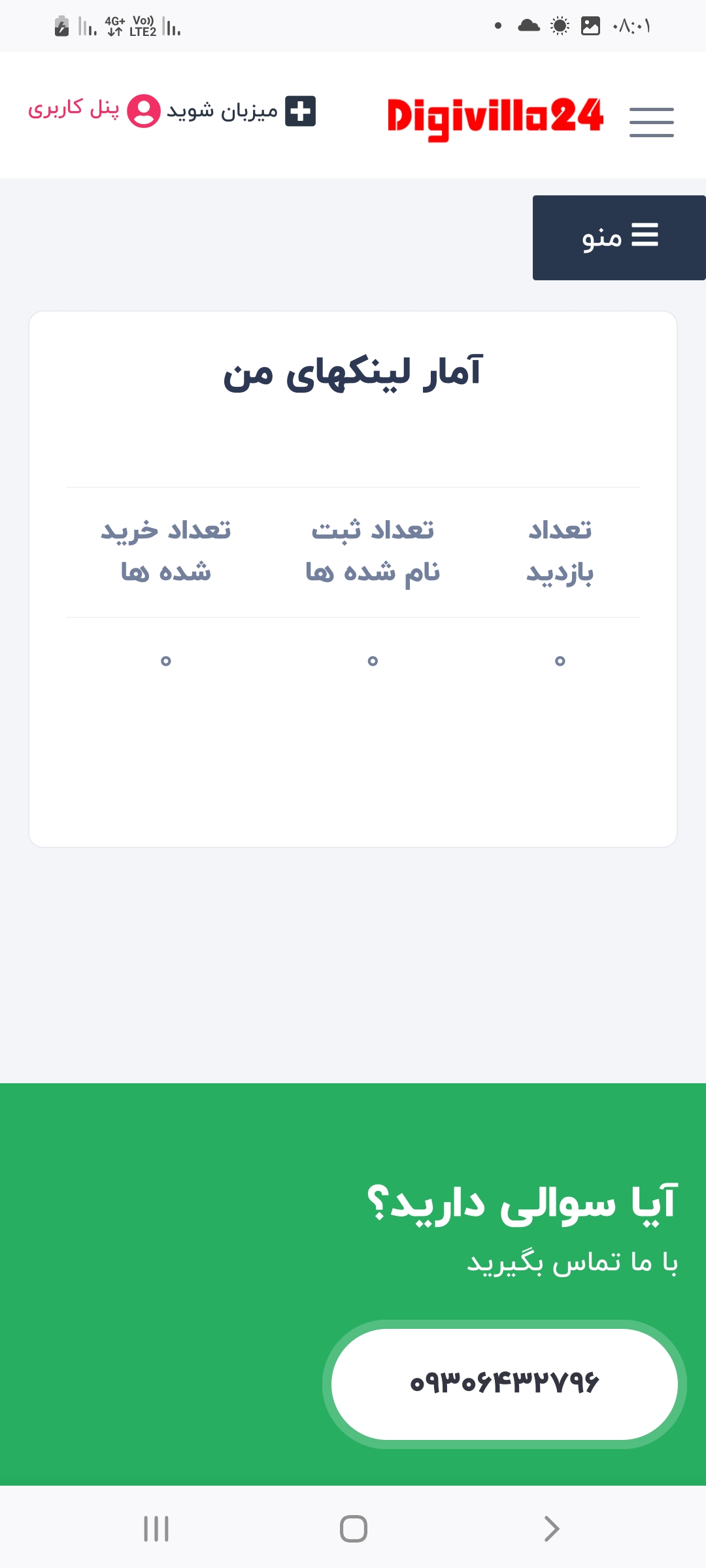Open recent apps from the navigation bar
706x1568 pixels.
[x=156, y=1529]
